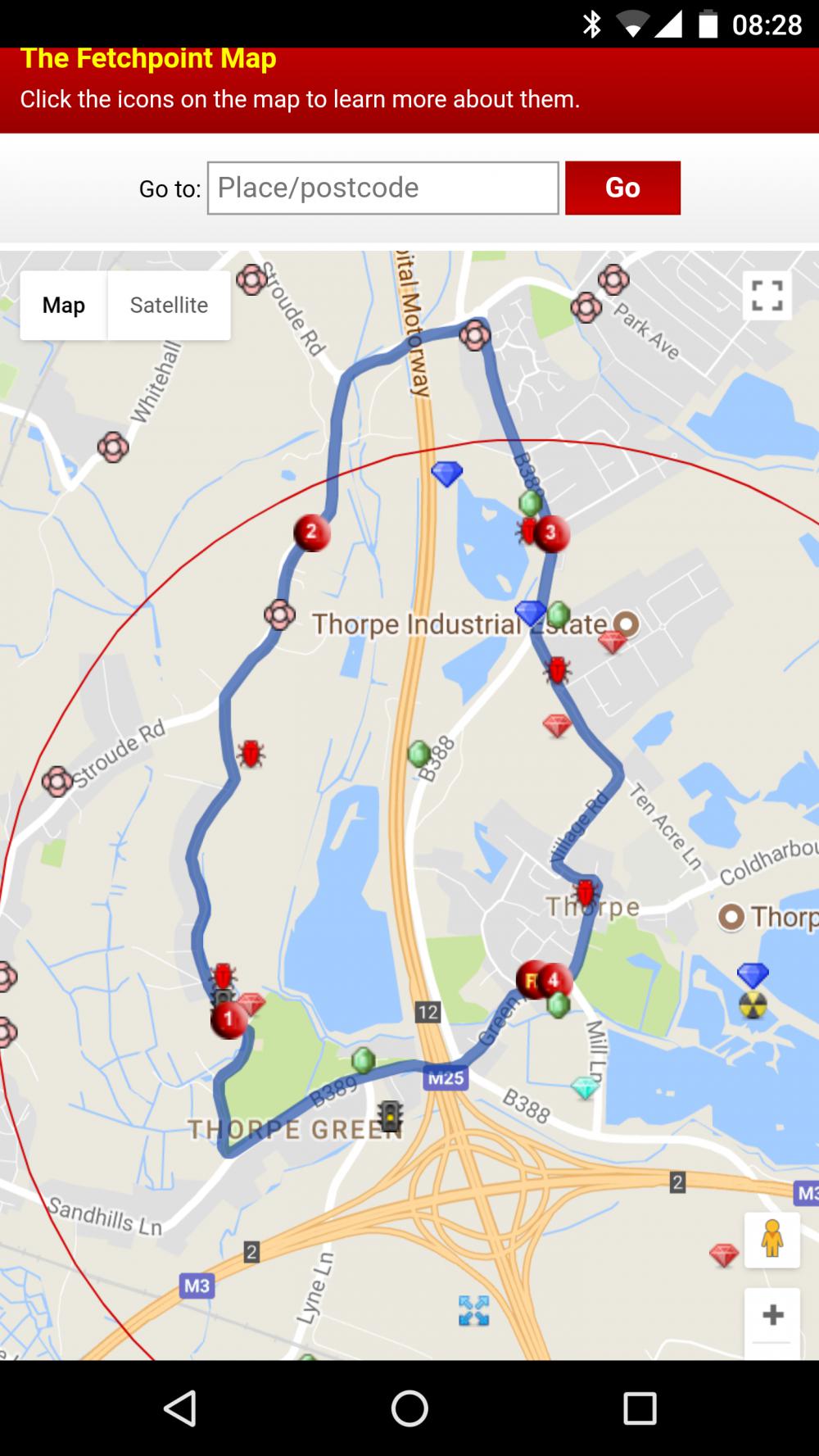Zoom in with the plus button
Viewport: 819px width, 1456px height.
point(771,1315)
